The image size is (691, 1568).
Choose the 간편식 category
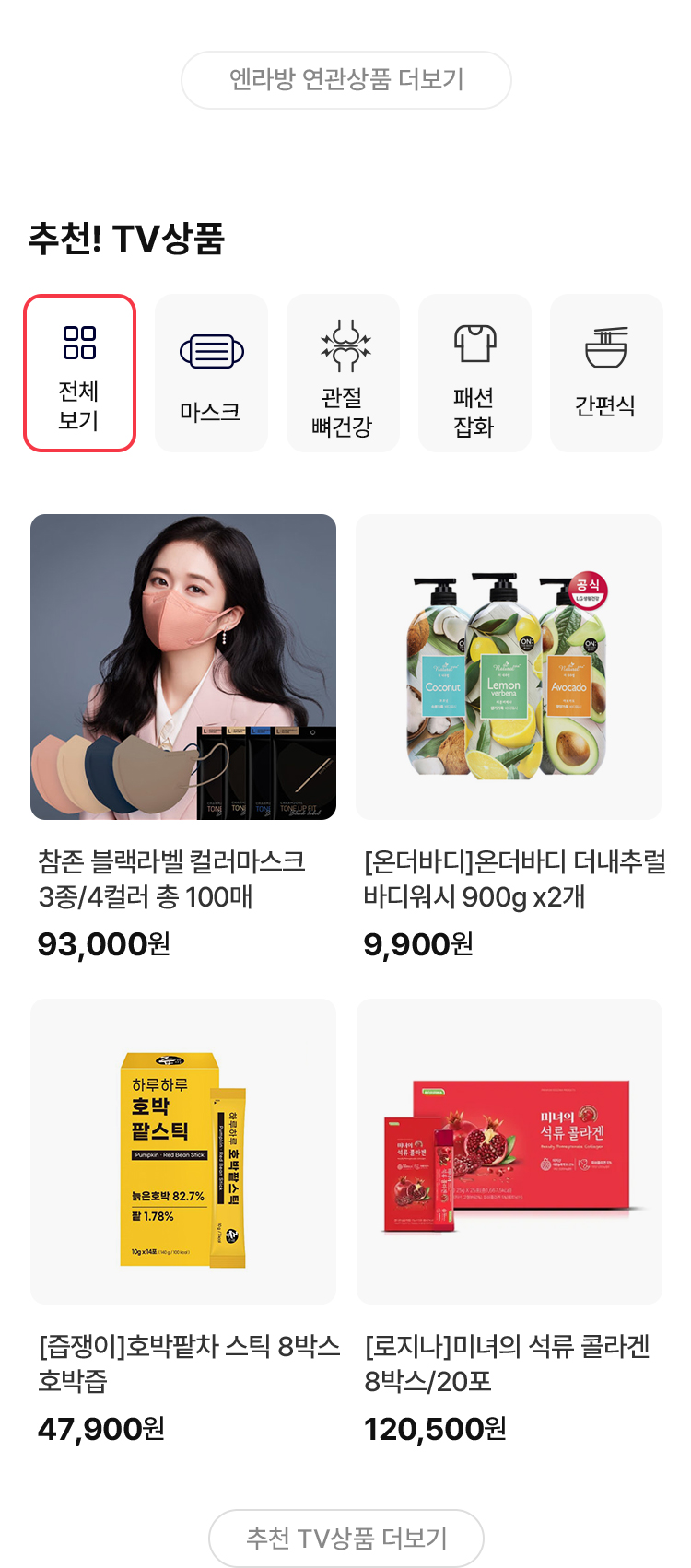point(606,373)
